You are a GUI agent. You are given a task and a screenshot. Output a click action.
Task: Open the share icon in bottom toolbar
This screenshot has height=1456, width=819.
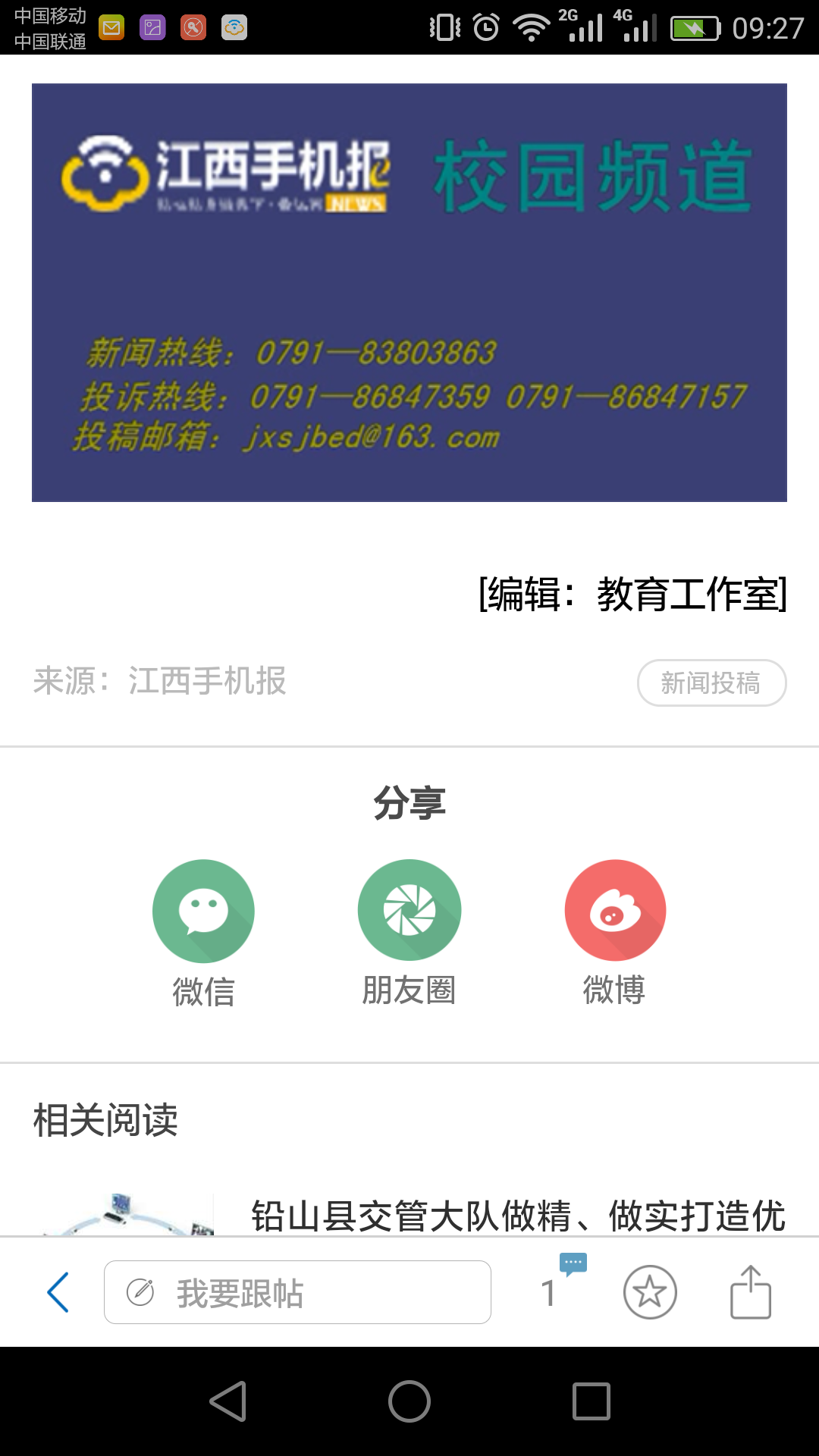[x=750, y=1292]
